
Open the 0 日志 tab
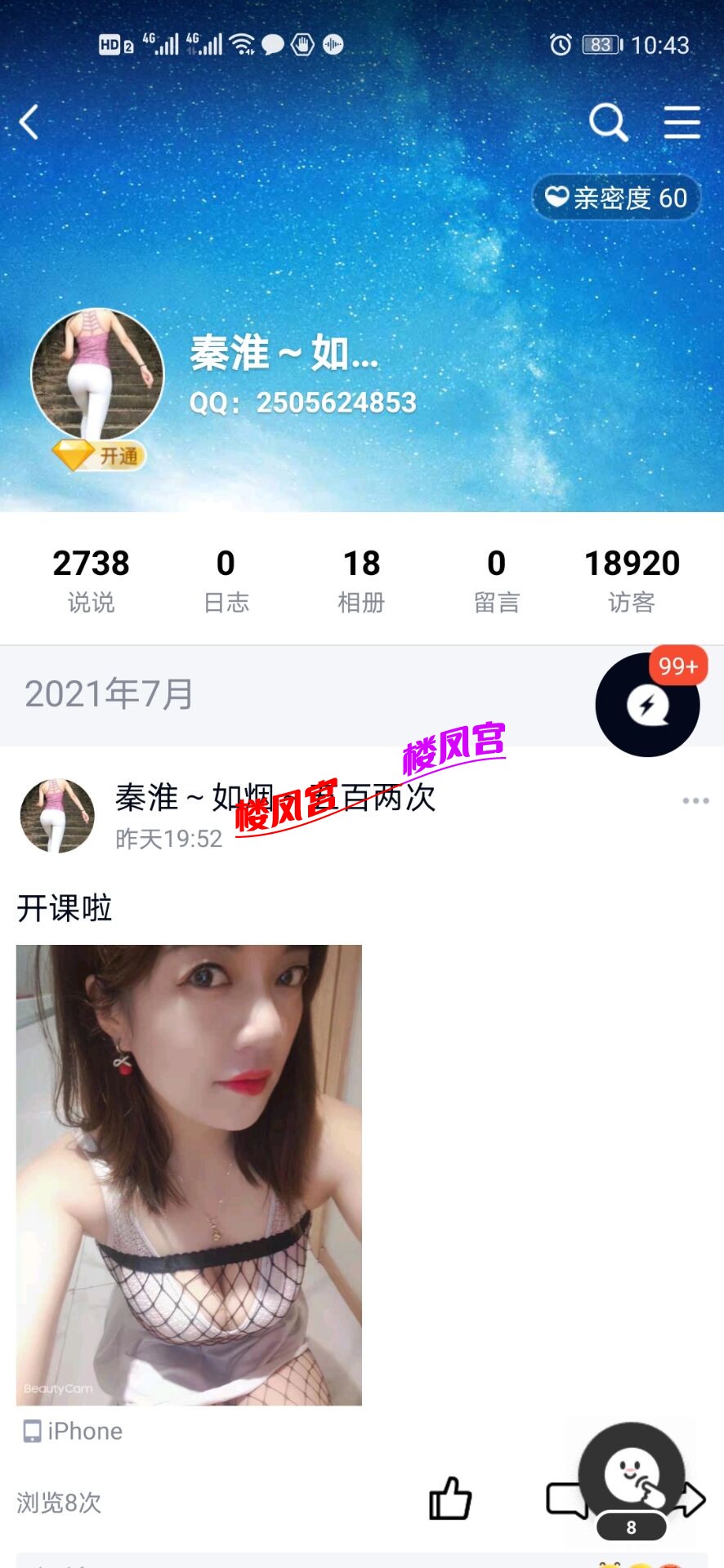(x=226, y=579)
